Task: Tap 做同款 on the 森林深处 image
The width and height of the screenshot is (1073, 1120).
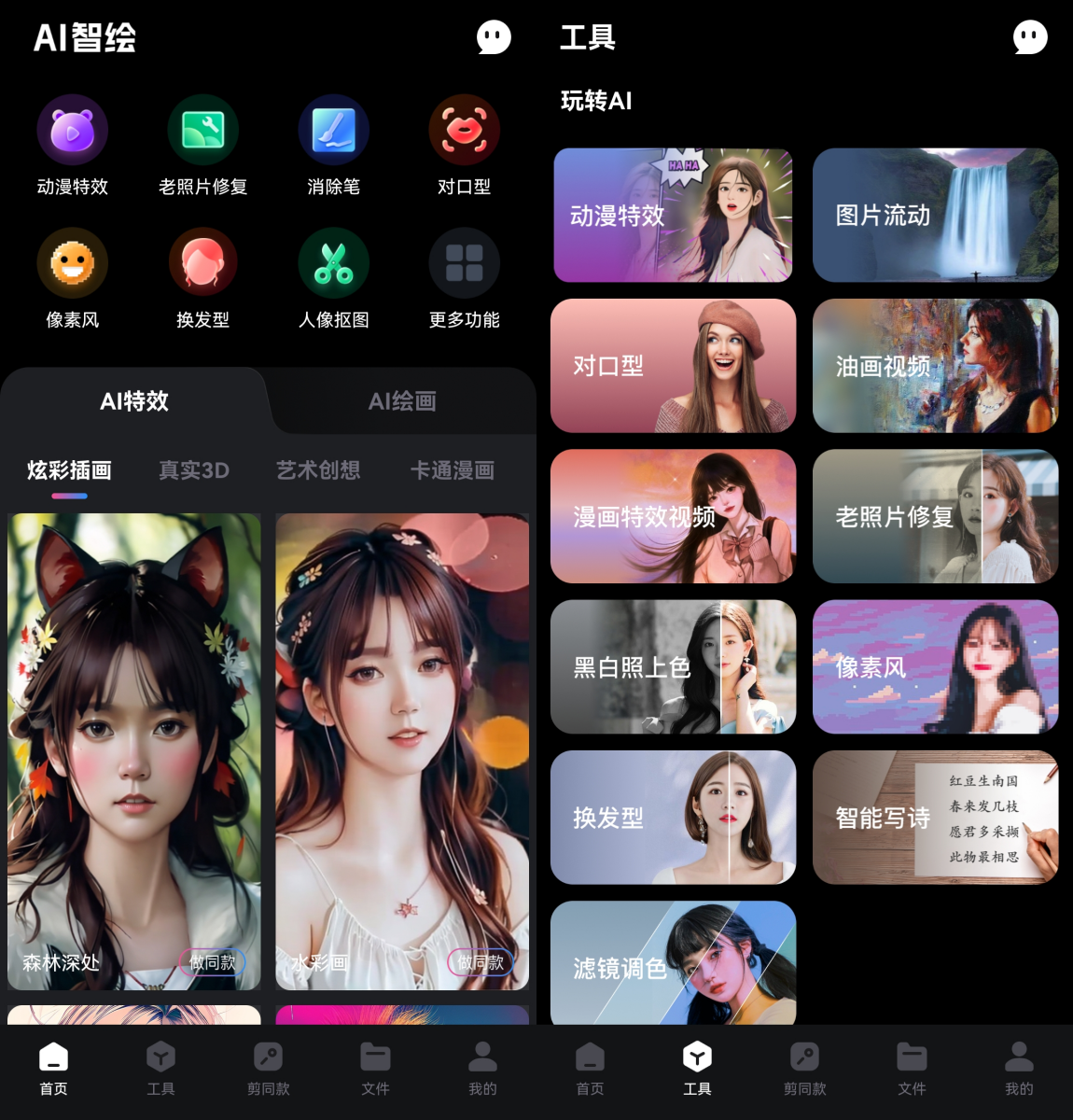Action: point(212,962)
